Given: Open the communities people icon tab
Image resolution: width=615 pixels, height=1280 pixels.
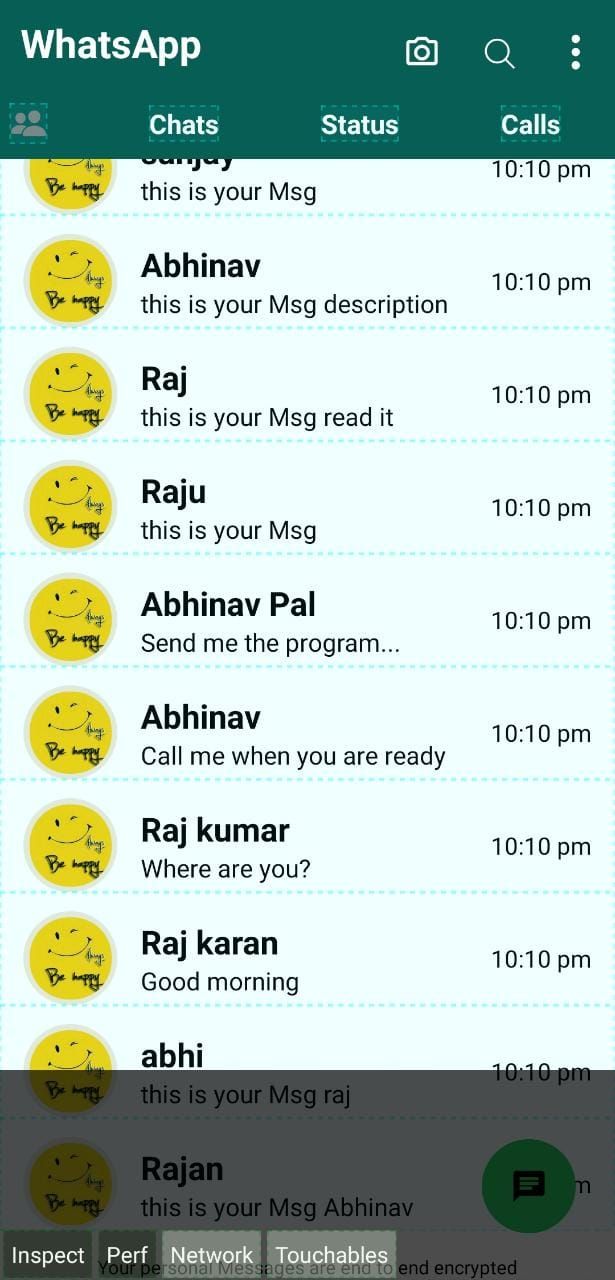Looking at the screenshot, I should click(29, 124).
